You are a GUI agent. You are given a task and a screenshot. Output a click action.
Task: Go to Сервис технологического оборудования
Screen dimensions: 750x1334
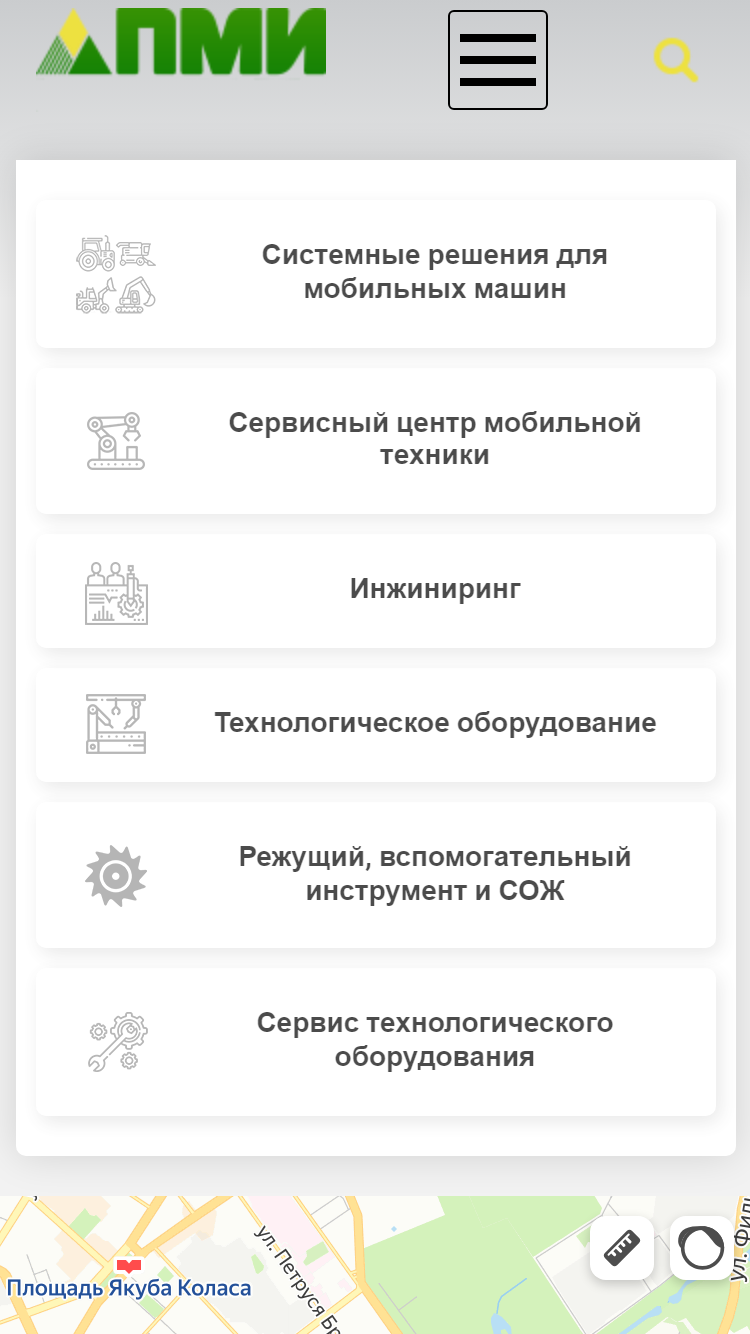point(376,1042)
